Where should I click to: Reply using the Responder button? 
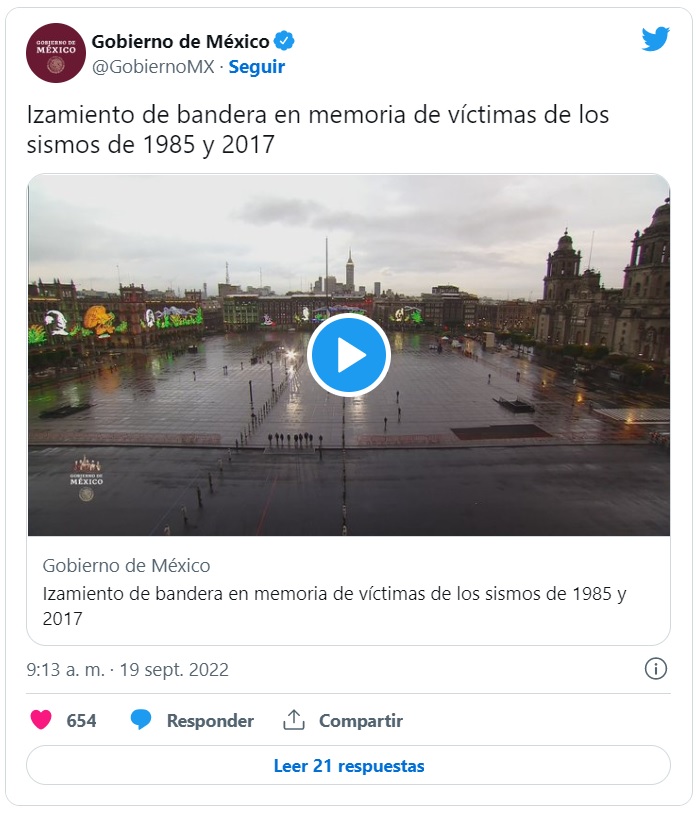(x=192, y=720)
